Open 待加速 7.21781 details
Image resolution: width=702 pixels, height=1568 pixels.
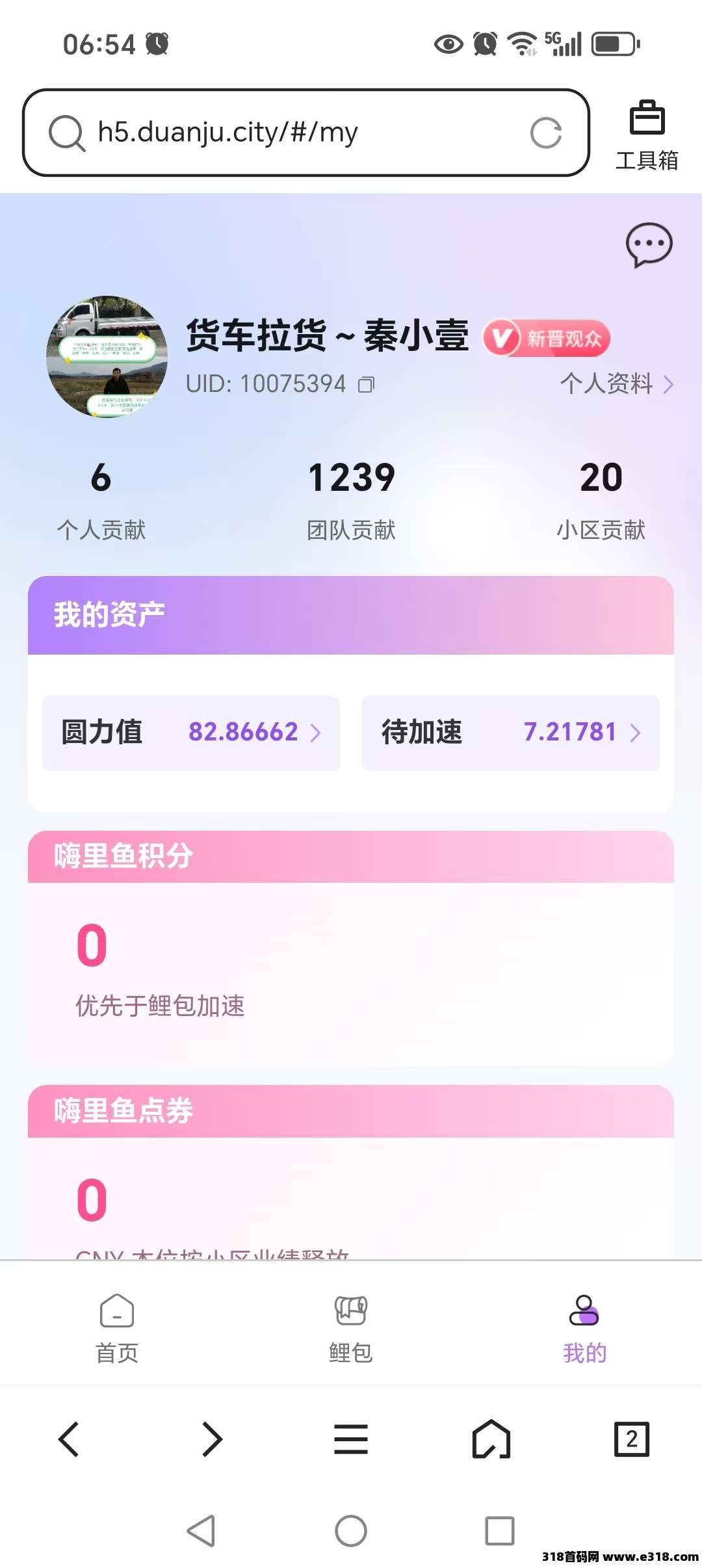[511, 733]
